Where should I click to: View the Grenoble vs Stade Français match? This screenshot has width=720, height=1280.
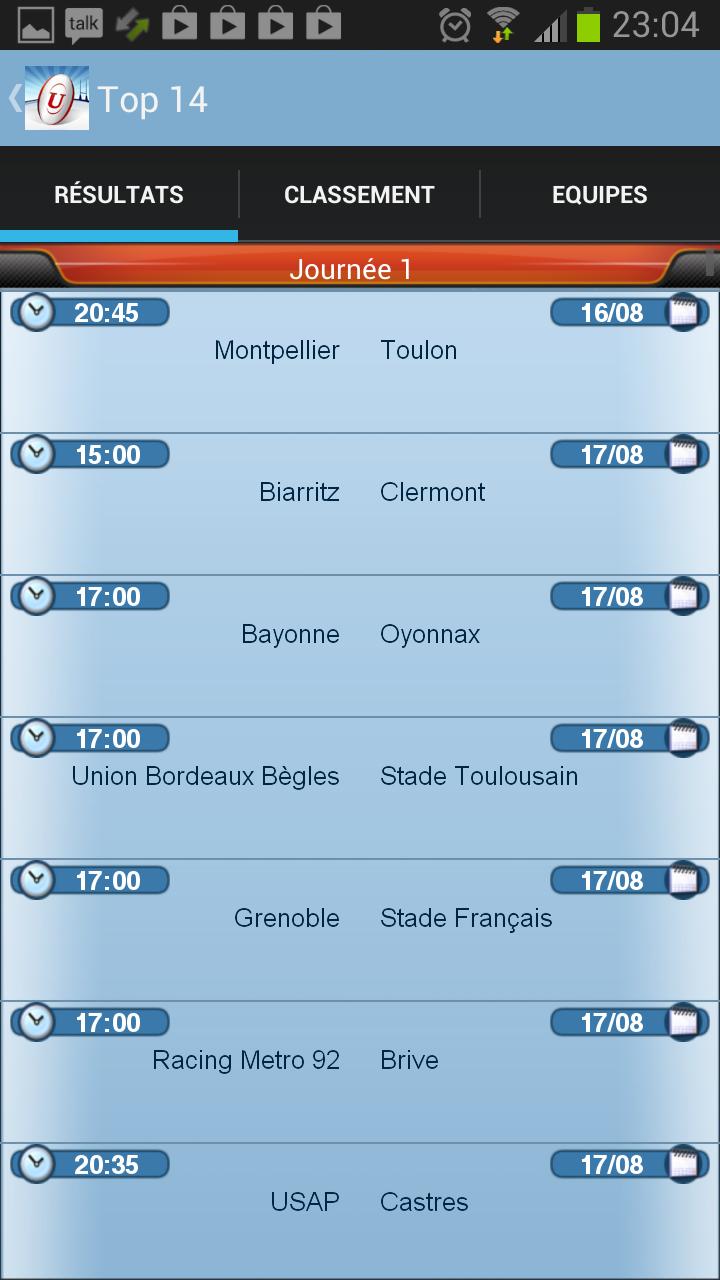360,930
